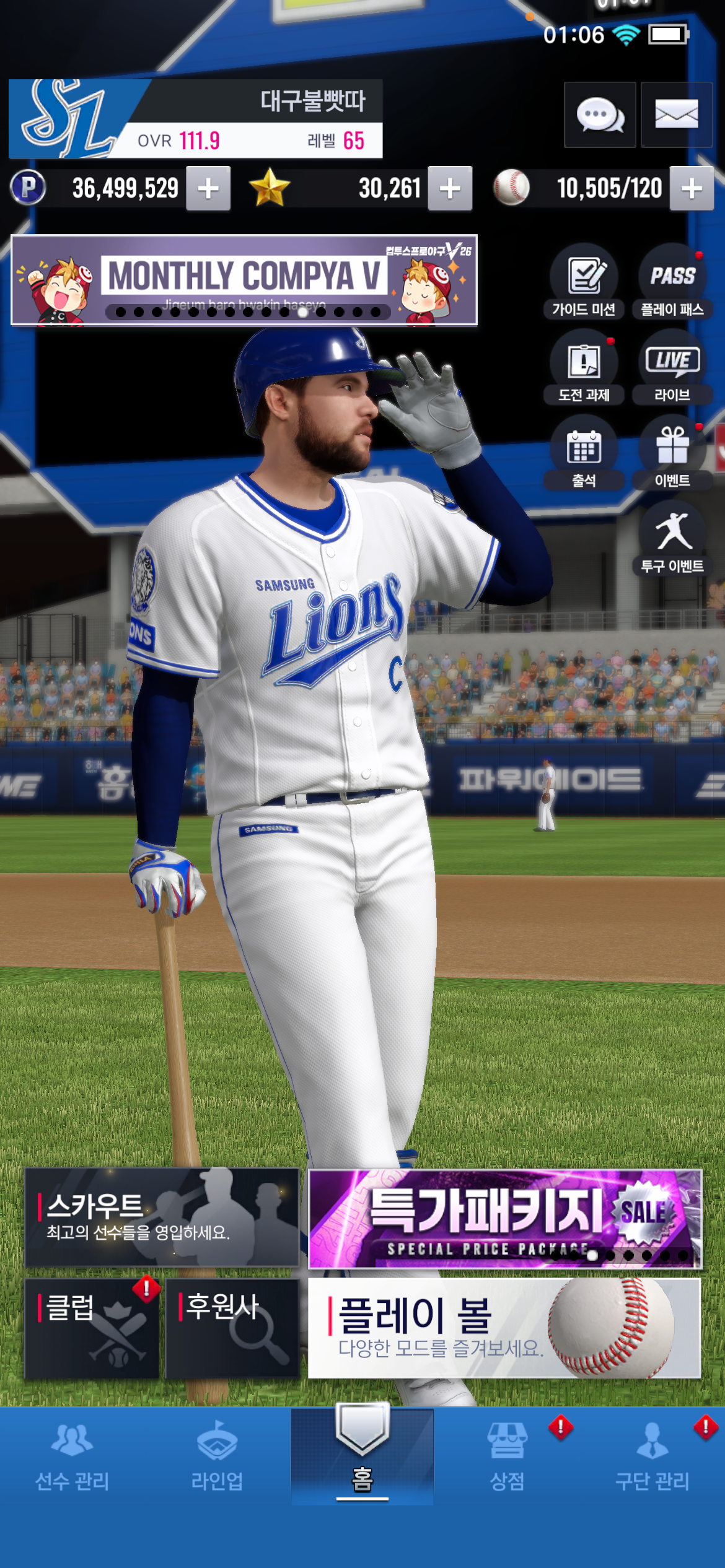This screenshot has width=725, height=1568.
Task: Open the 이벤트 gift events
Action: 672,453
